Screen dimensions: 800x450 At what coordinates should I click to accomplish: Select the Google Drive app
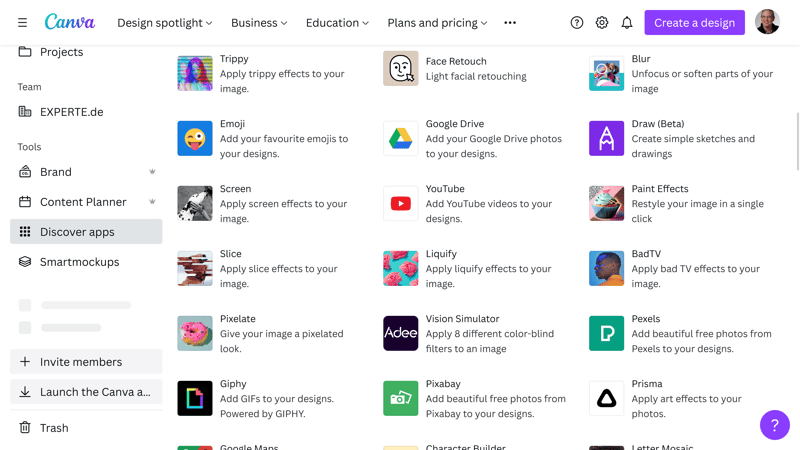[454, 124]
